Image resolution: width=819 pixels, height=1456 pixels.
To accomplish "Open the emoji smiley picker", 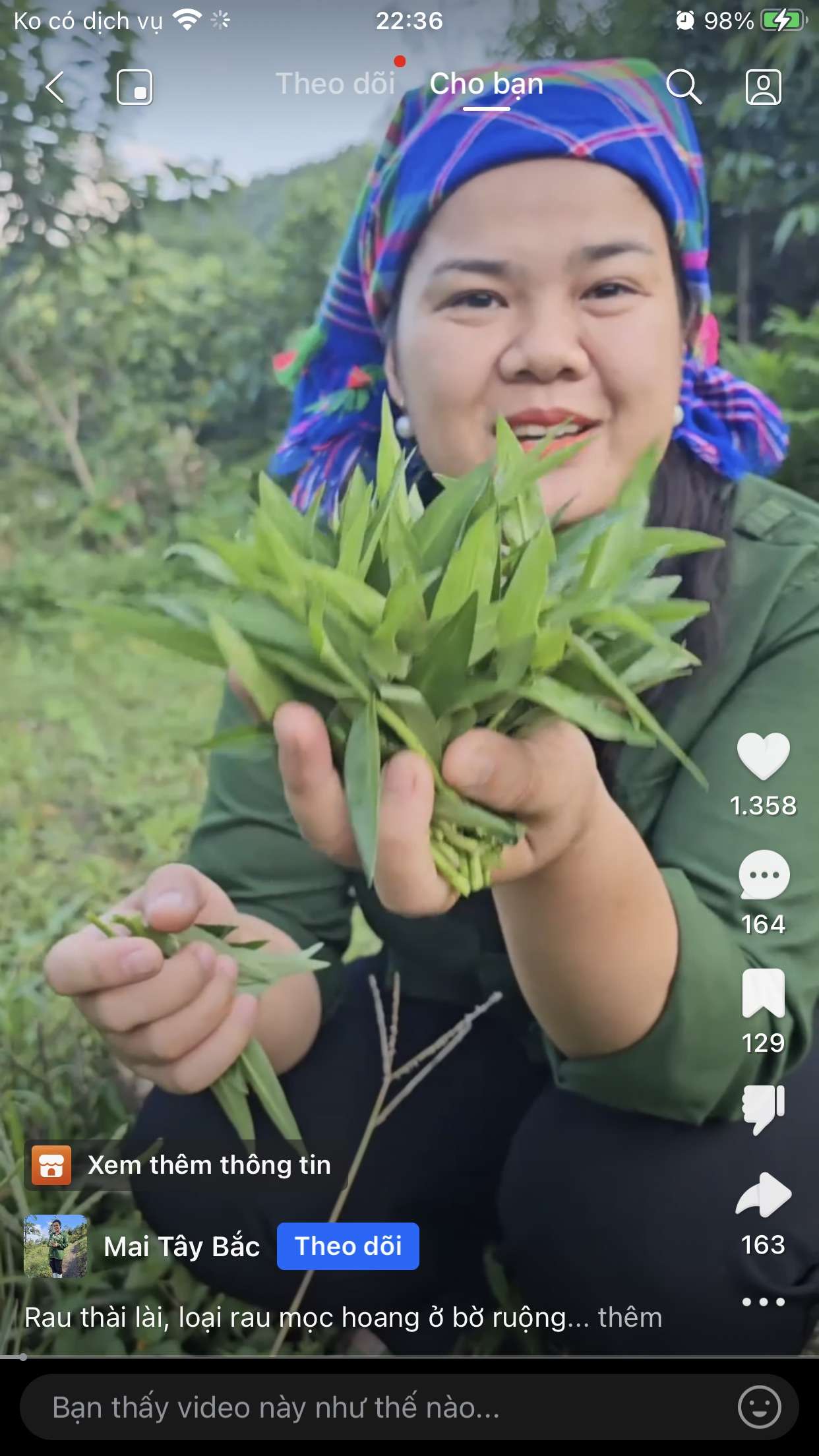I will pos(759,1407).
